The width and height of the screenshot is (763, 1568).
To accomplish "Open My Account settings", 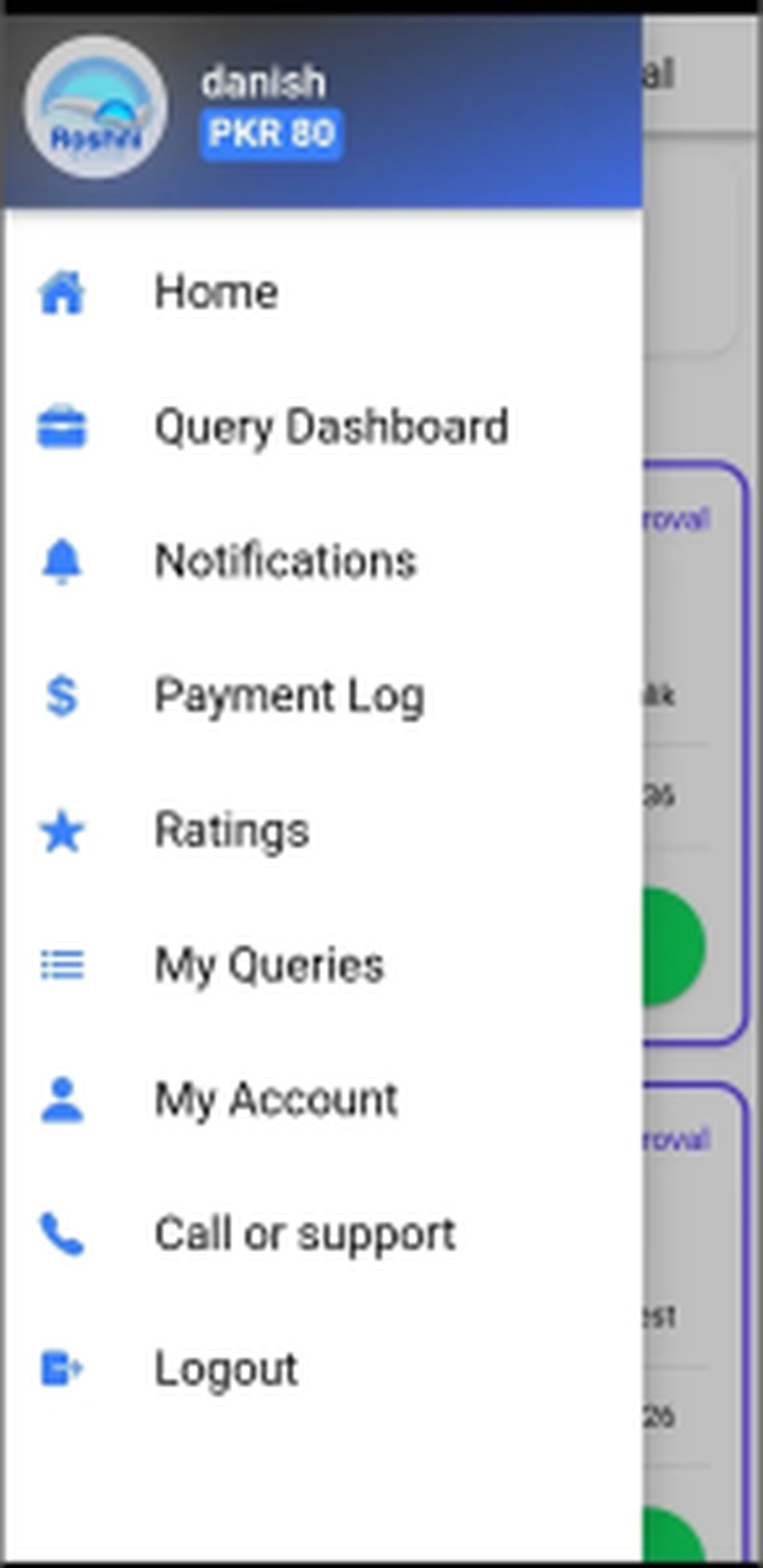I will click(275, 1099).
